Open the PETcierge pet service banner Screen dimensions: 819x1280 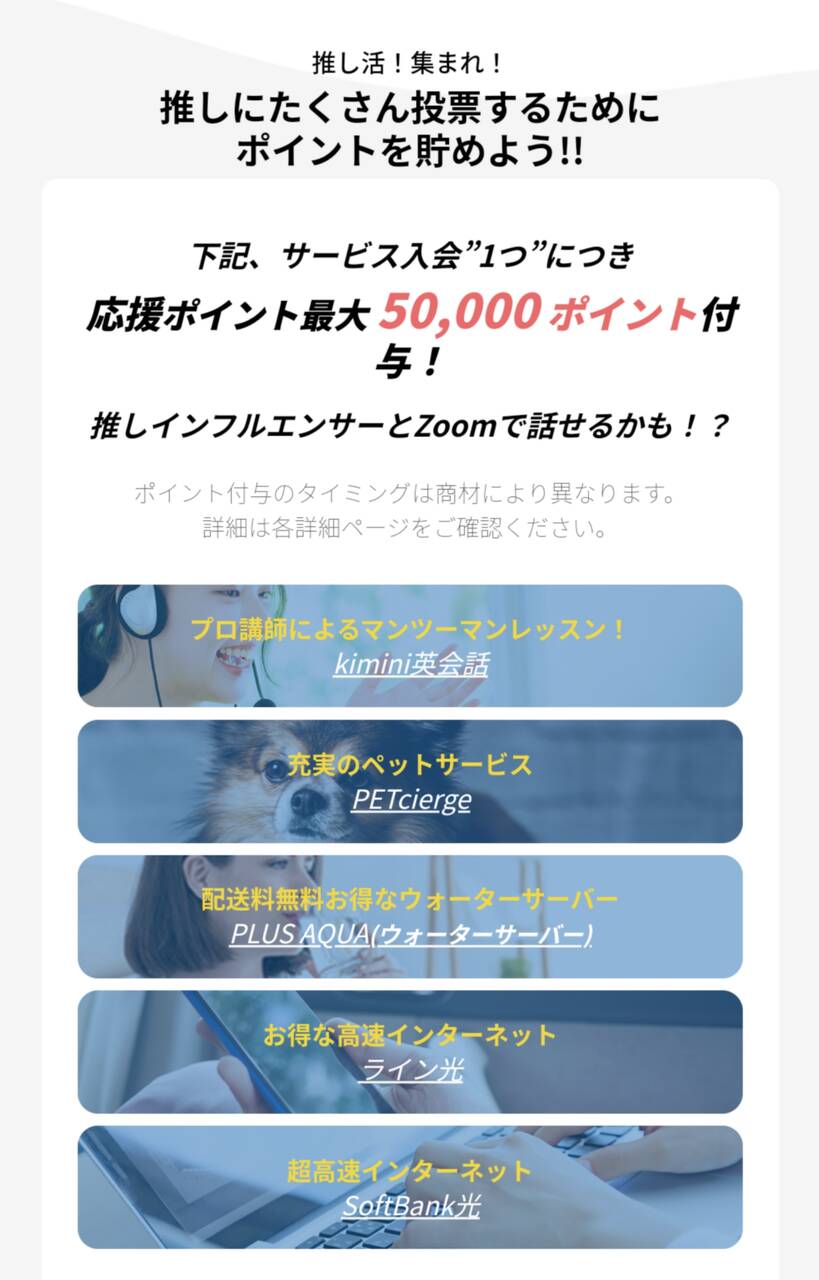pos(410,782)
